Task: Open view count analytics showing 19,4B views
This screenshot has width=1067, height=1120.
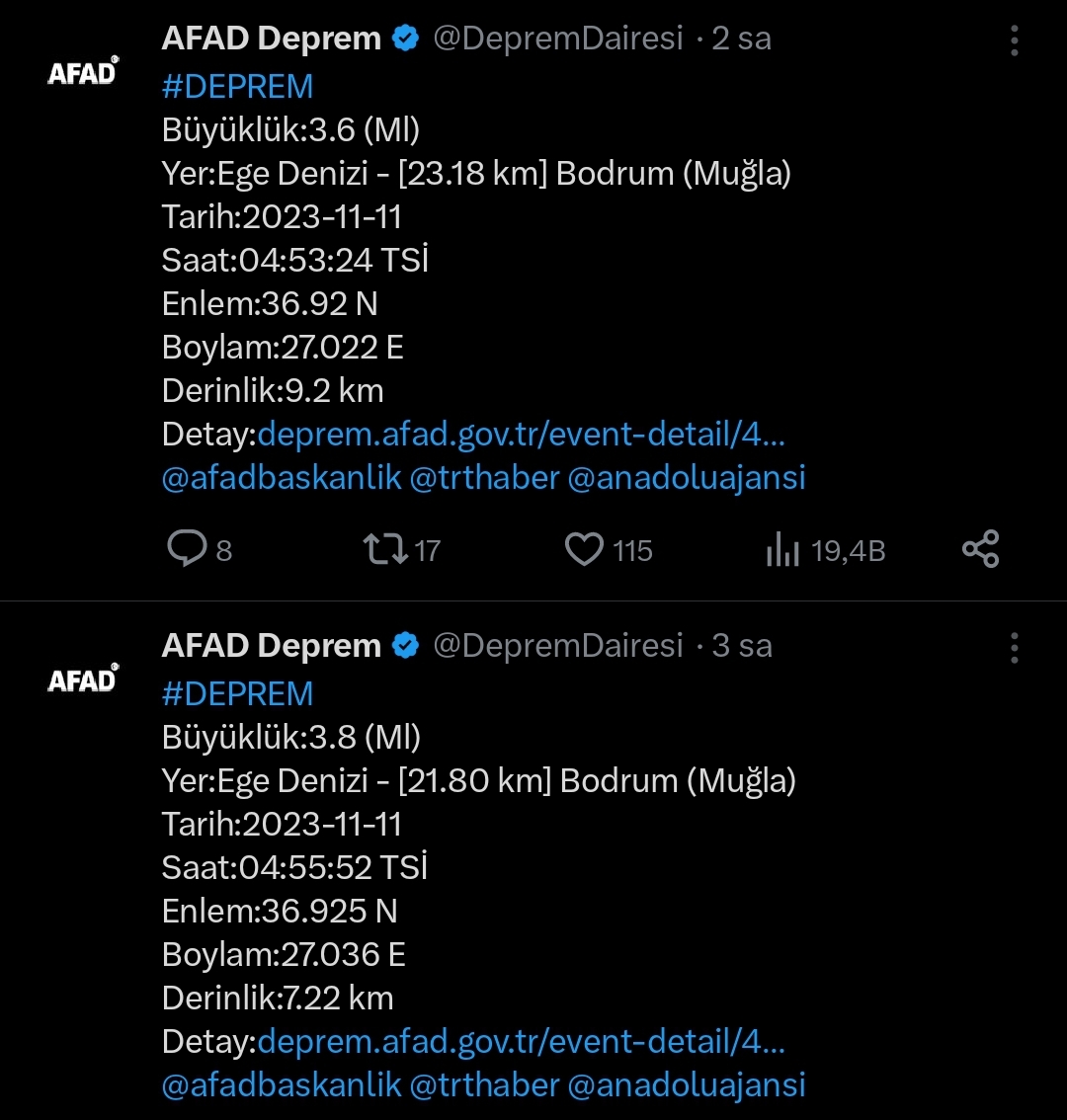Action: coord(782,549)
